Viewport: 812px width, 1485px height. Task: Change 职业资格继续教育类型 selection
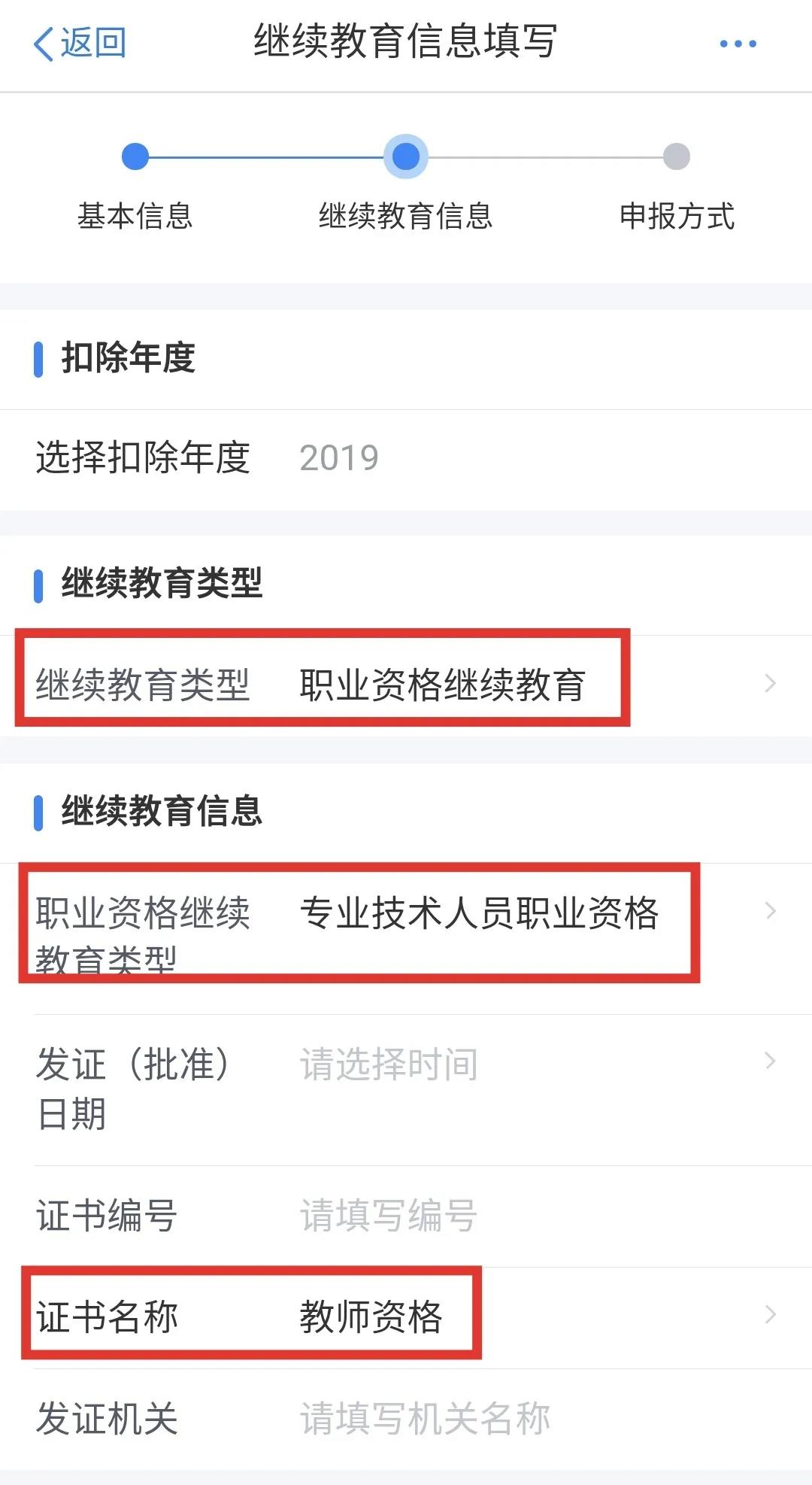[478, 913]
